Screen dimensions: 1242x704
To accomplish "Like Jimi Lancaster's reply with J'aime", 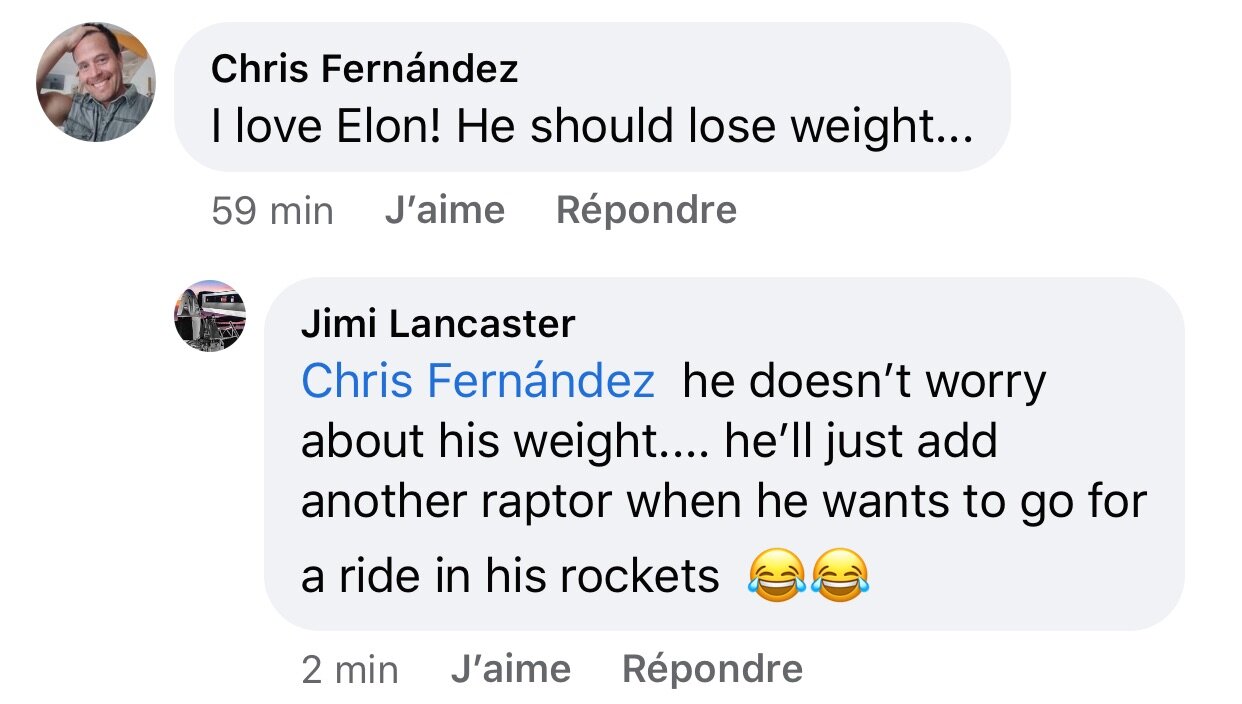I will pyautogui.click(x=510, y=669).
